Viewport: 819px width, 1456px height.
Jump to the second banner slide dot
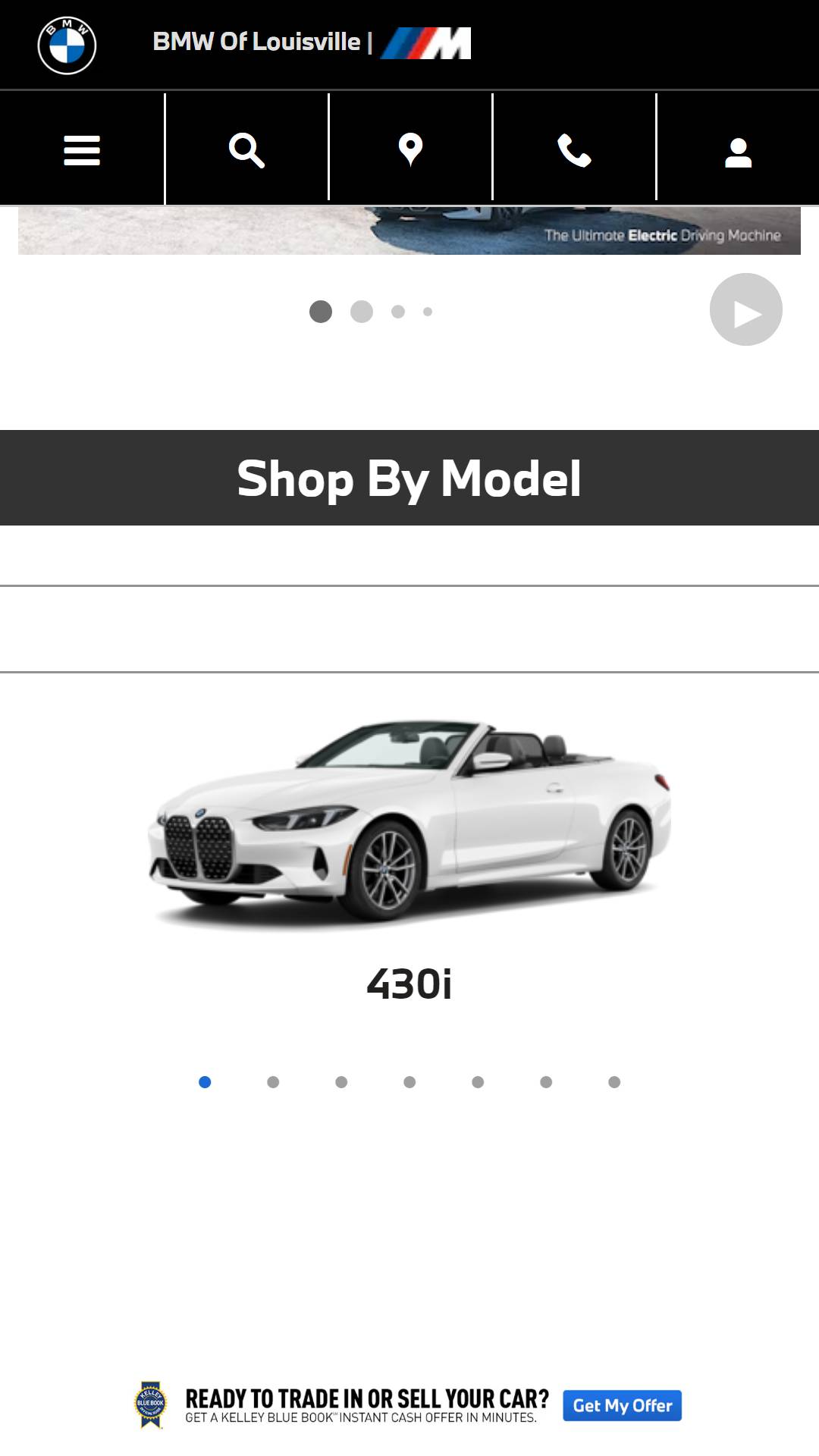[362, 312]
